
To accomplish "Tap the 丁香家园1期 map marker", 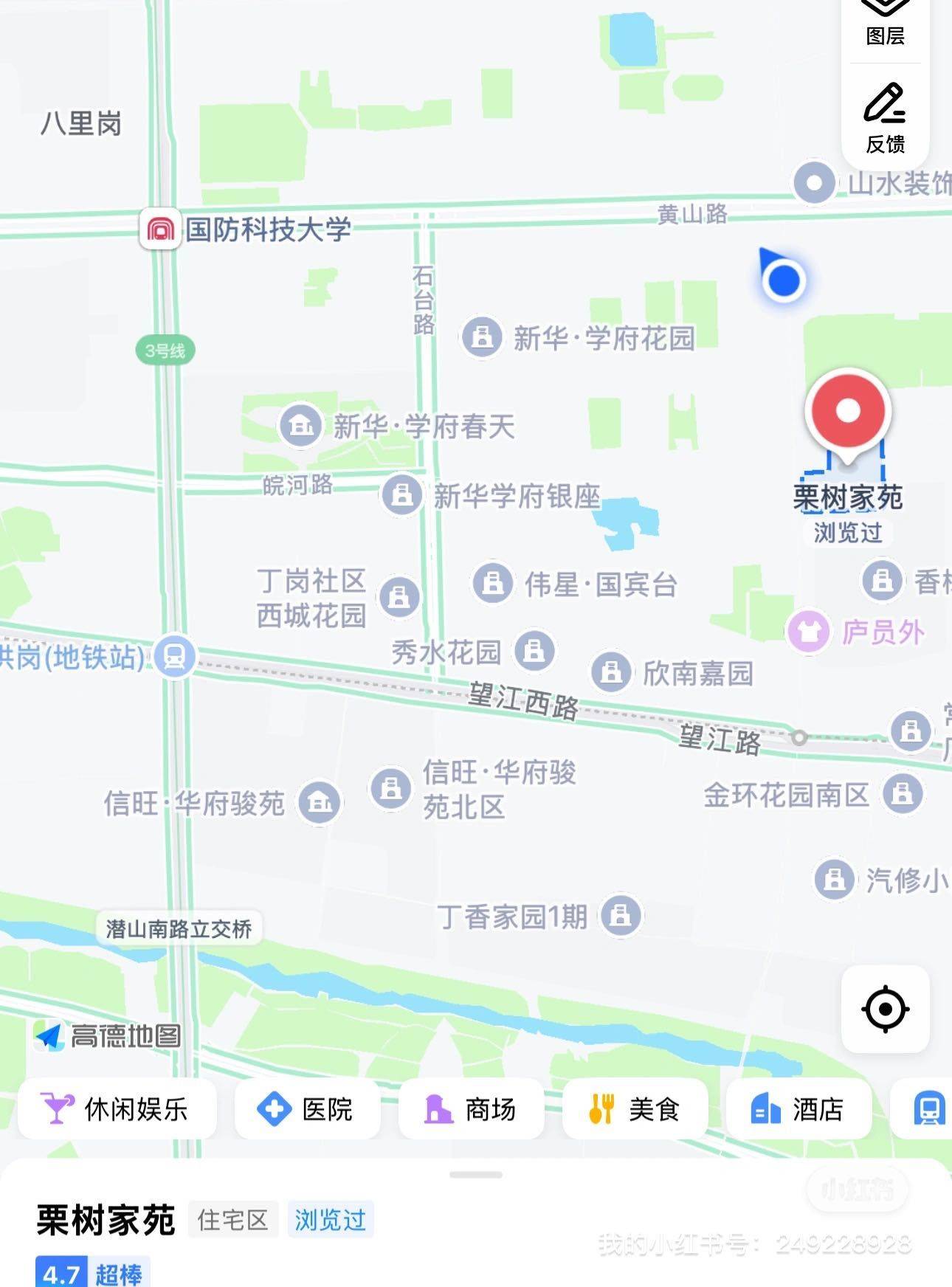I will pyautogui.click(x=621, y=916).
